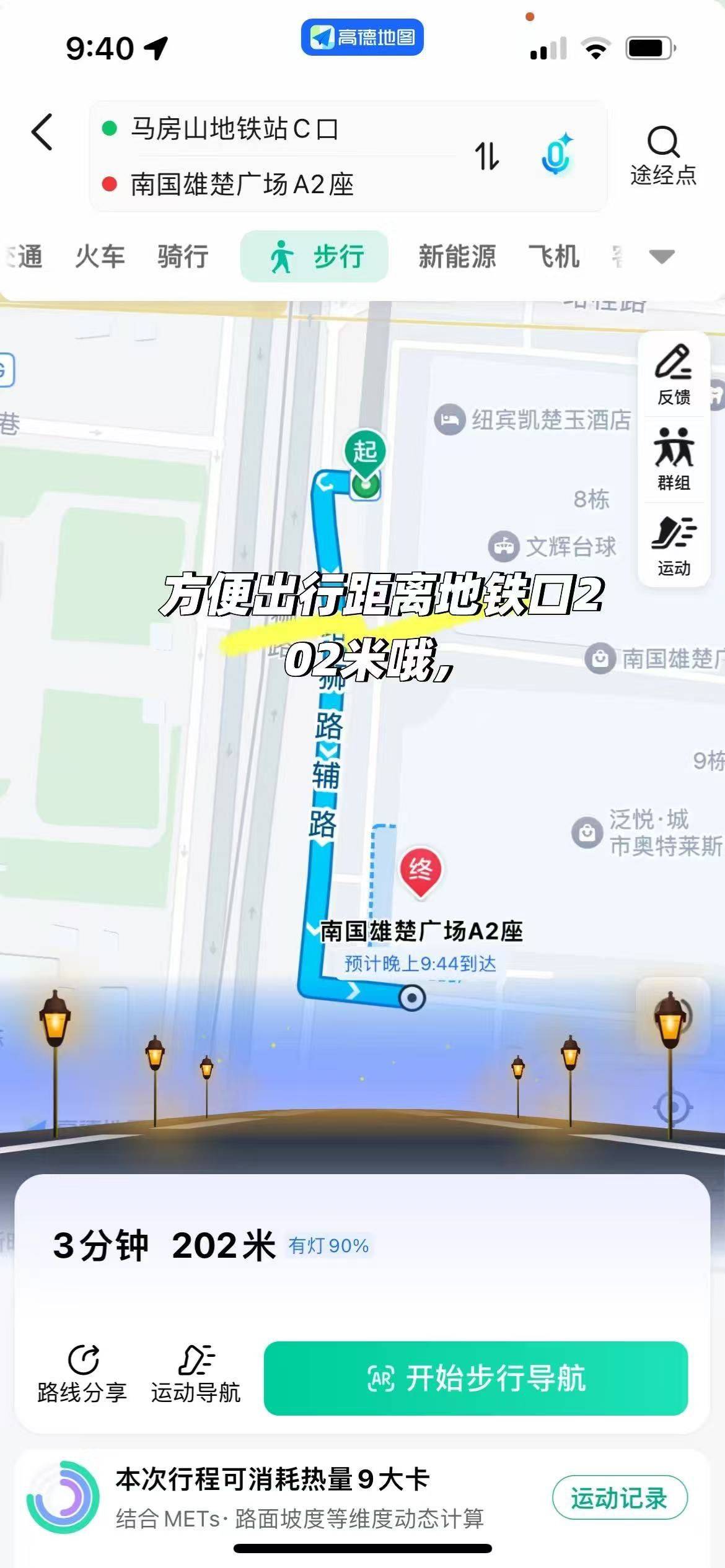Share the route via 路线分享
Image resolution: width=725 pixels, height=1568 pixels.
pos(82,1375)
